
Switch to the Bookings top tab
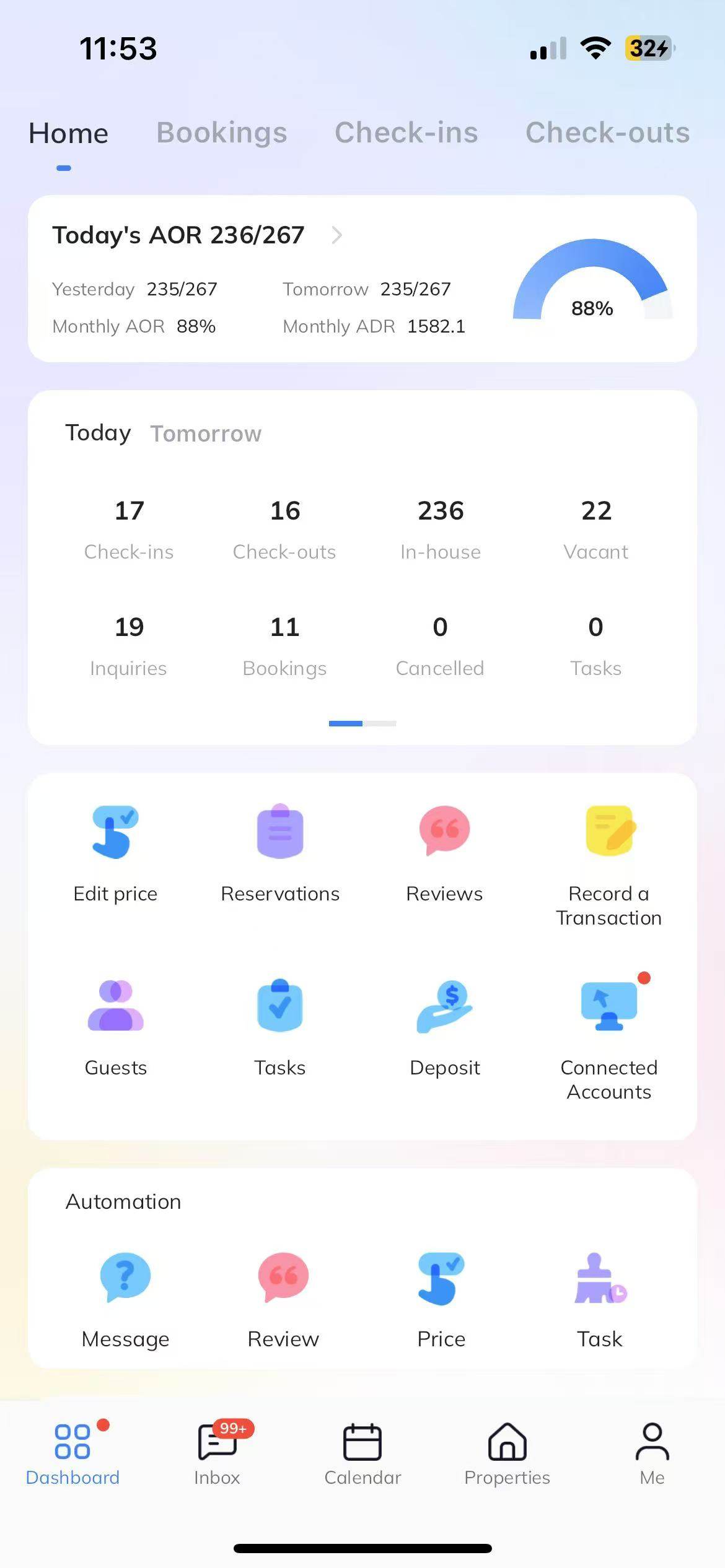point(222,133)
